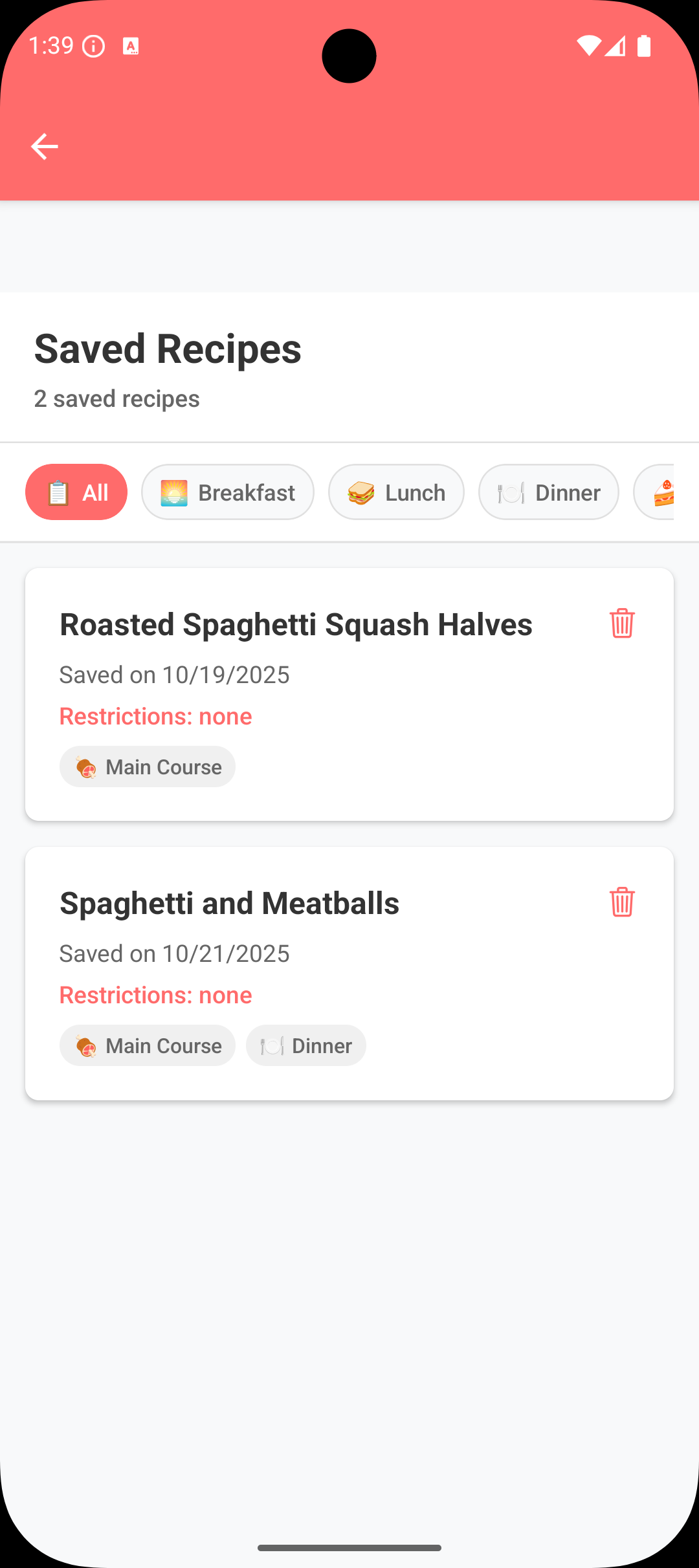
Task: Delete the Roasted Spaghetti Squash Halves recipe
Action: [621, 624]
